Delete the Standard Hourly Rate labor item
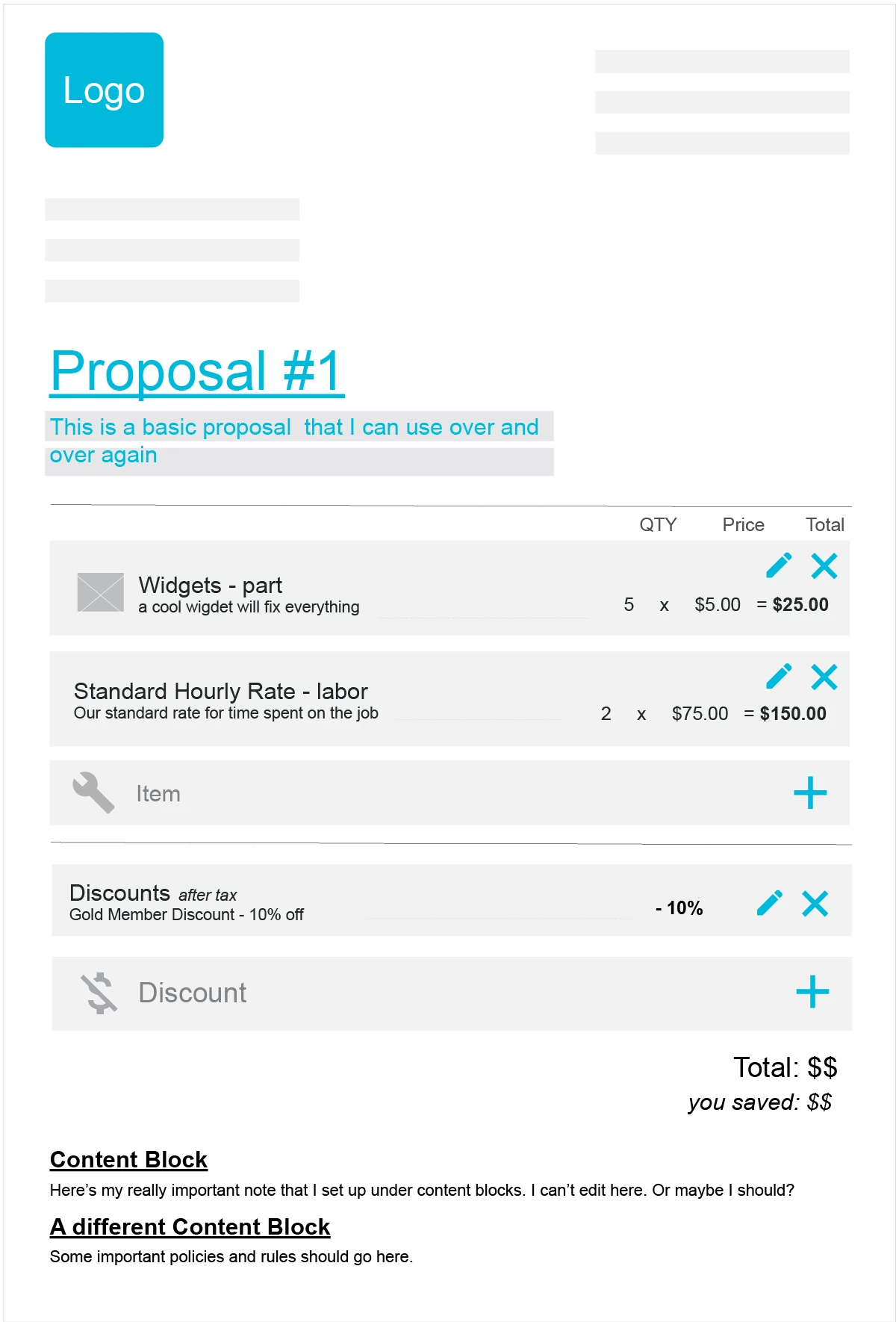The width and height of the screenshot is (896, 1322). (824, 676)
